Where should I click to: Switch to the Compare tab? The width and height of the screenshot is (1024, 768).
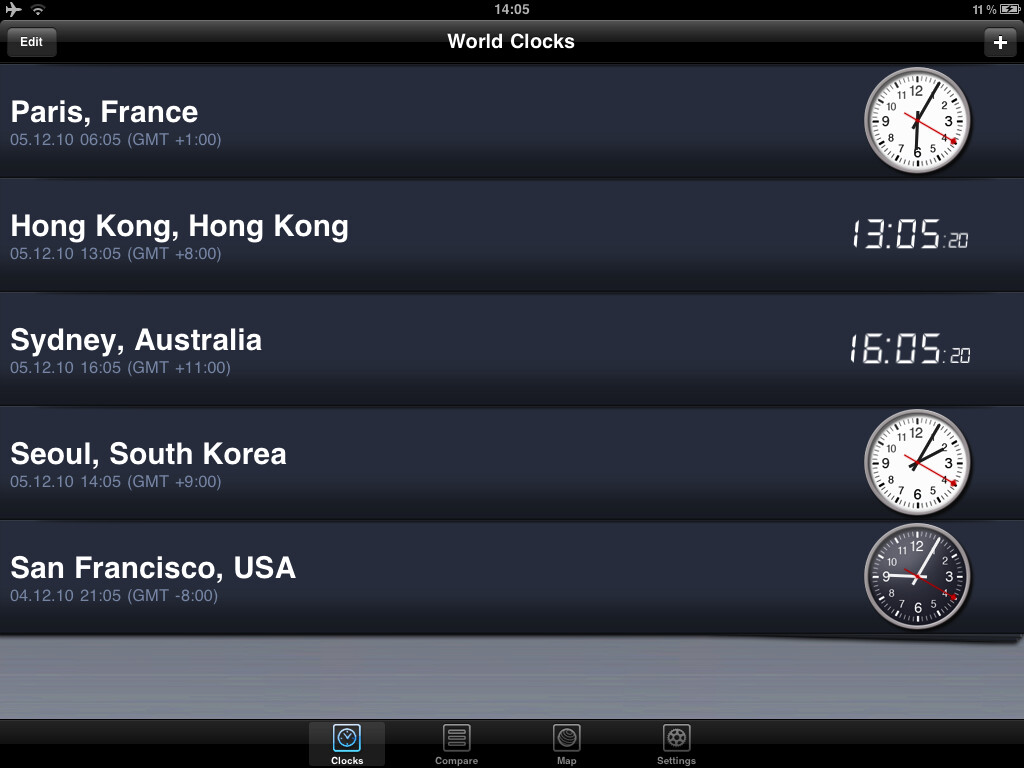click(456, 744)
